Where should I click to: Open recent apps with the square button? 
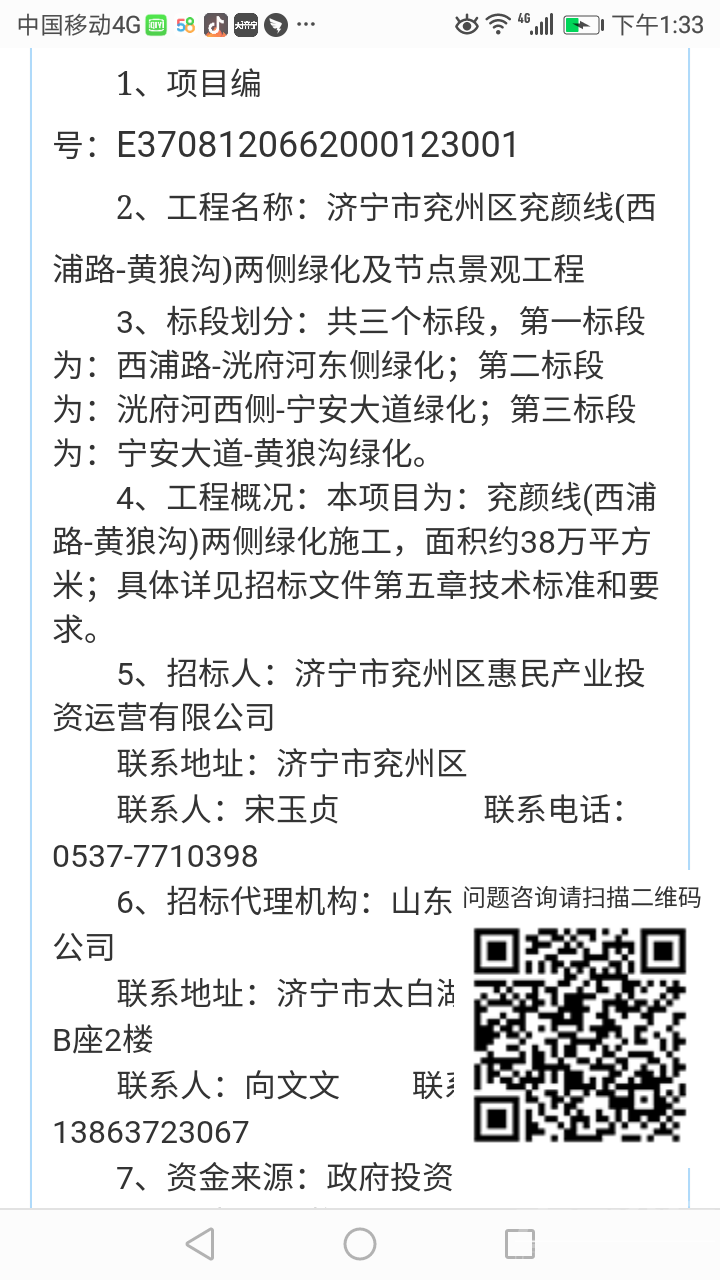[x=520, y=1244]
